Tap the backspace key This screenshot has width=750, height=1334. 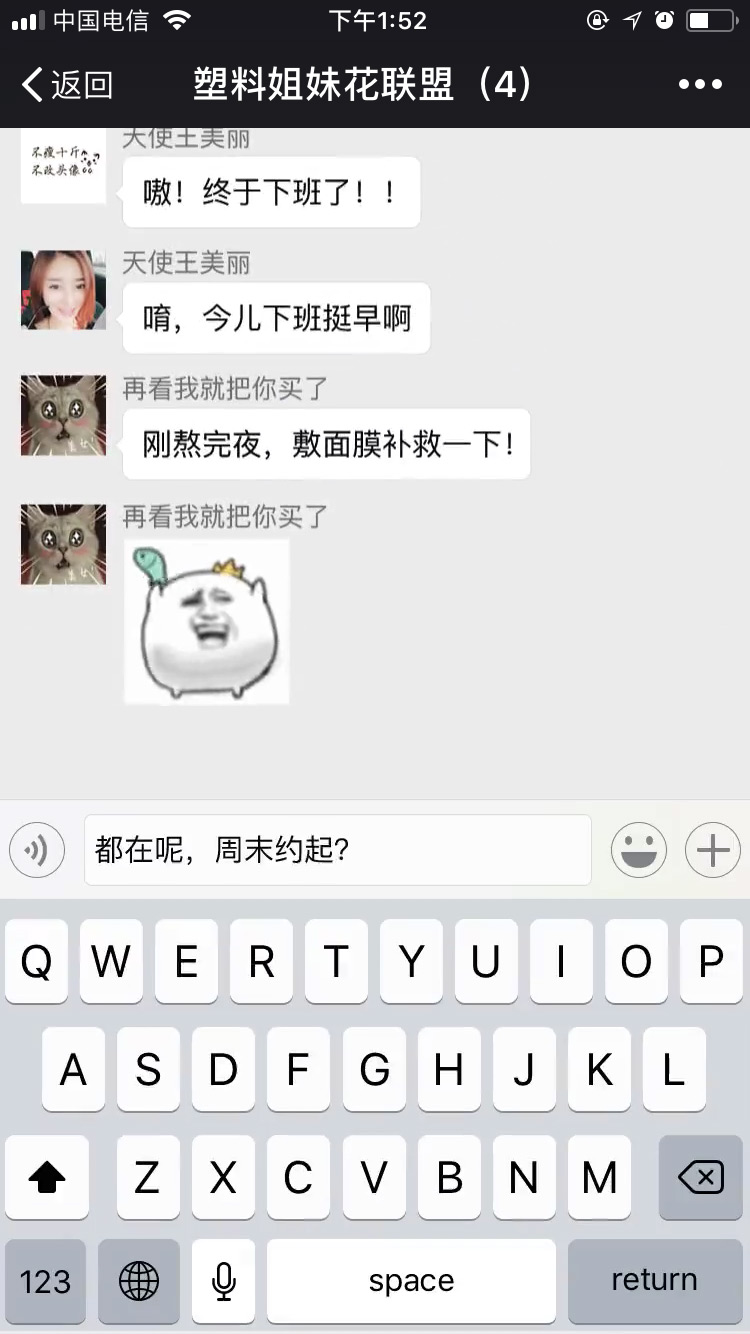(x=700, y=1177)
